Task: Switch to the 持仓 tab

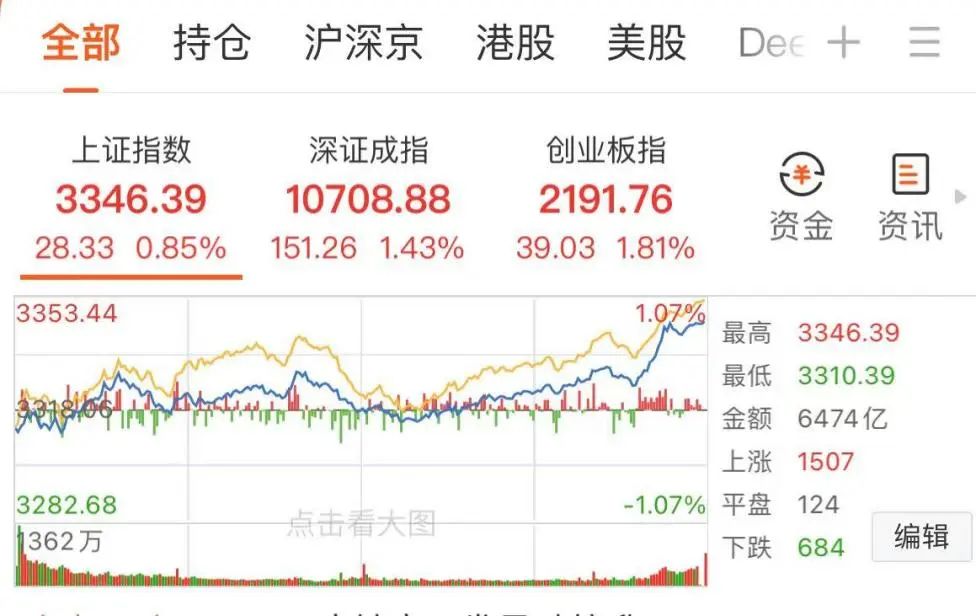Action: (211, 44)
